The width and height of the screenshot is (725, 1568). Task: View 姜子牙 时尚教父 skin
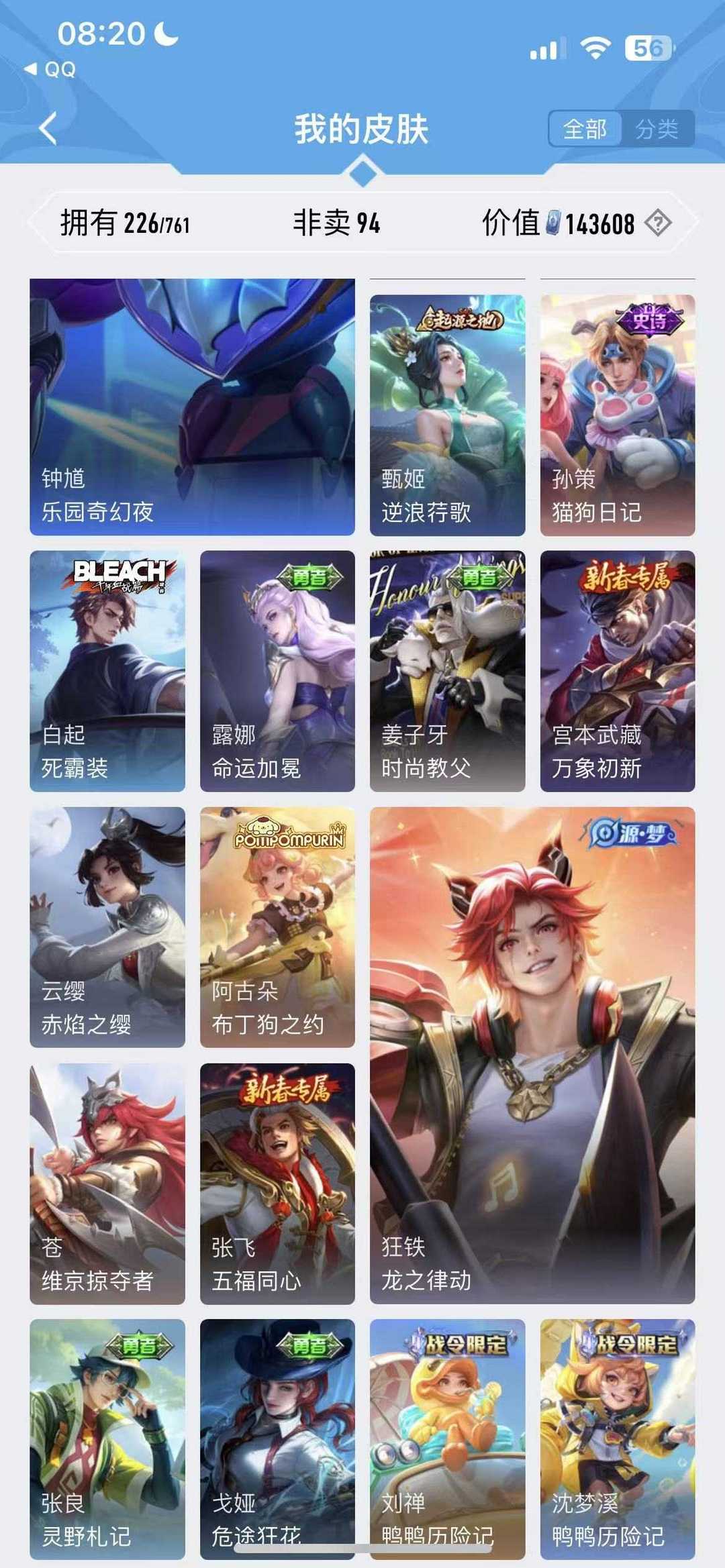click(x=447, y=670)
